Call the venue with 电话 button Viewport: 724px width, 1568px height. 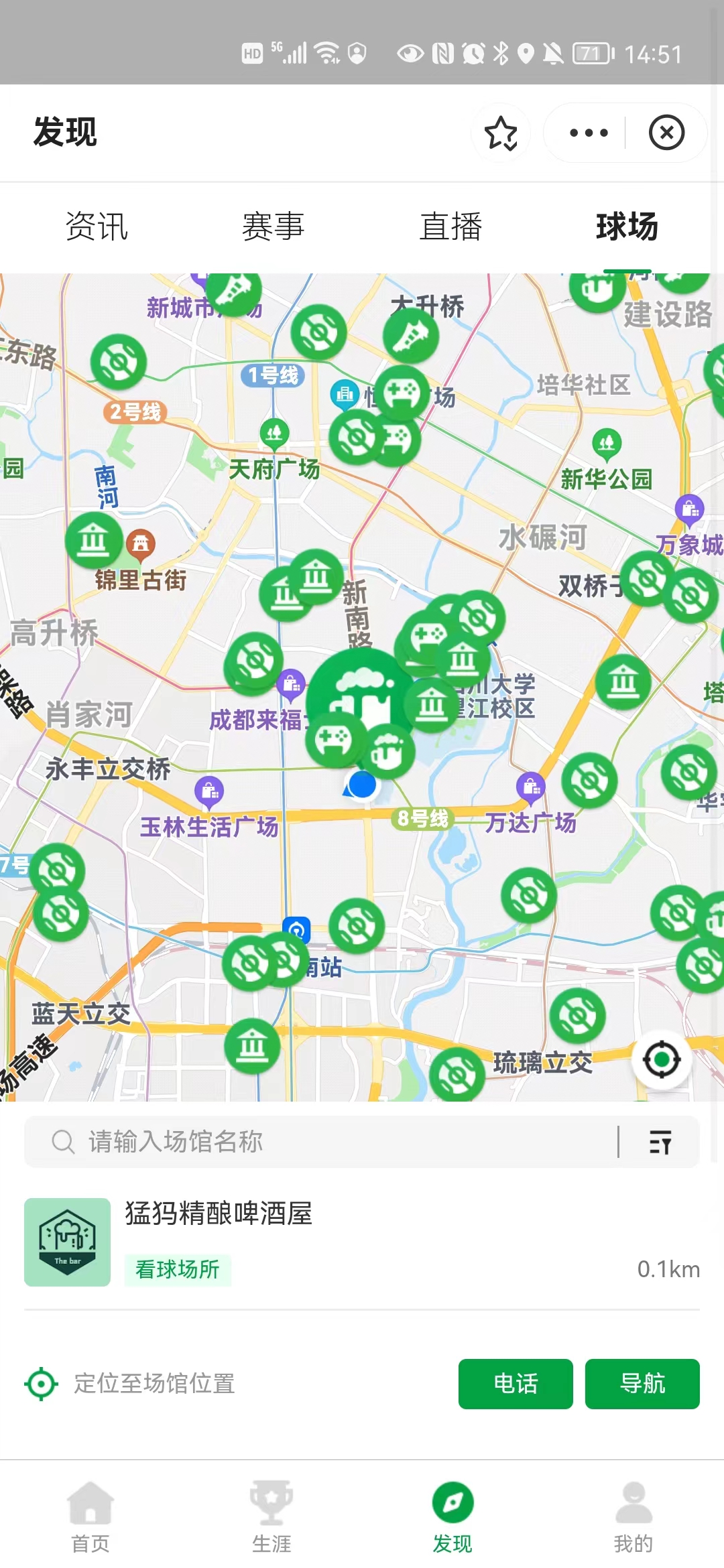coord(516,1384)
